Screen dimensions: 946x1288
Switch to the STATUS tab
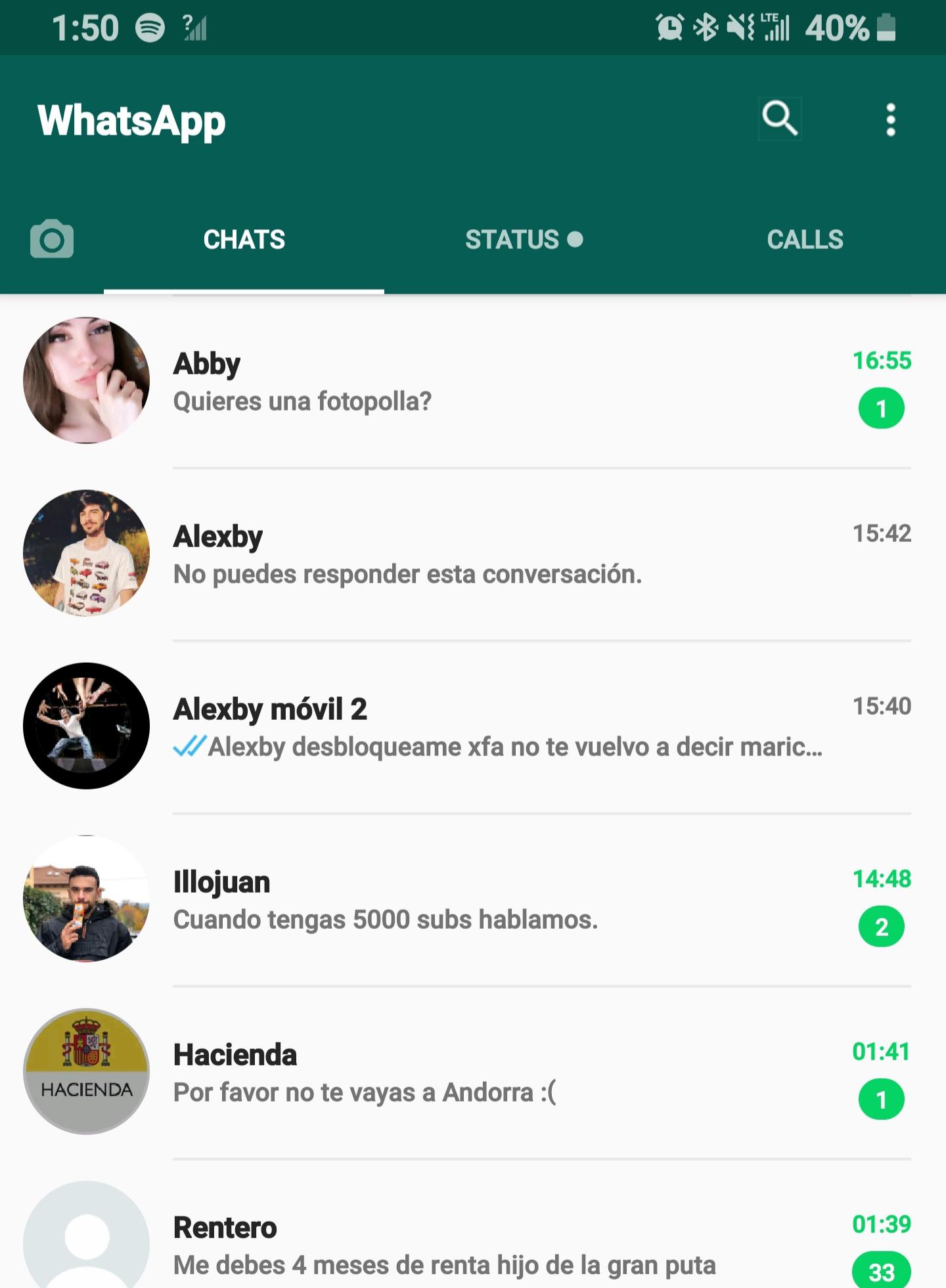pos(524,240)
